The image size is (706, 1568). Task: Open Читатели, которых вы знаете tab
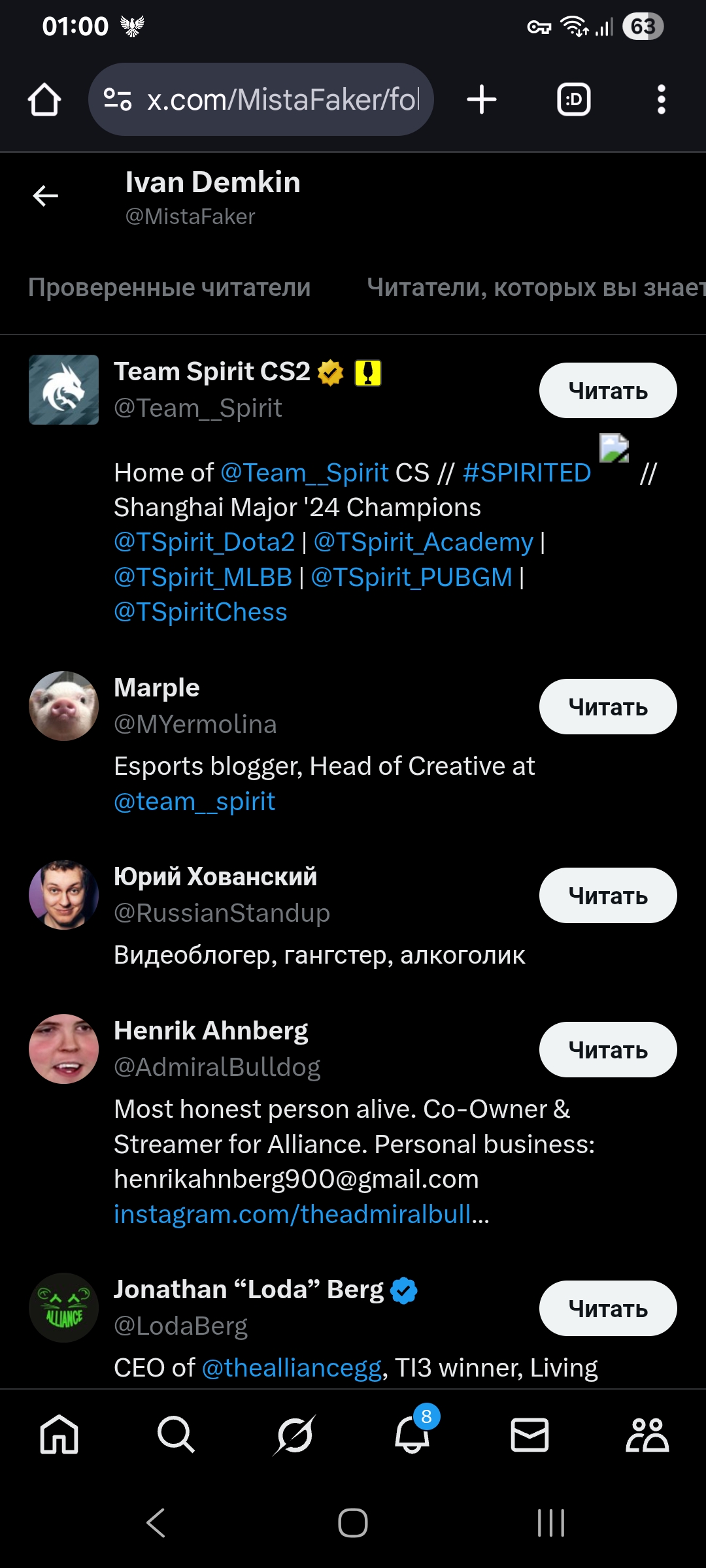(536, 287)
